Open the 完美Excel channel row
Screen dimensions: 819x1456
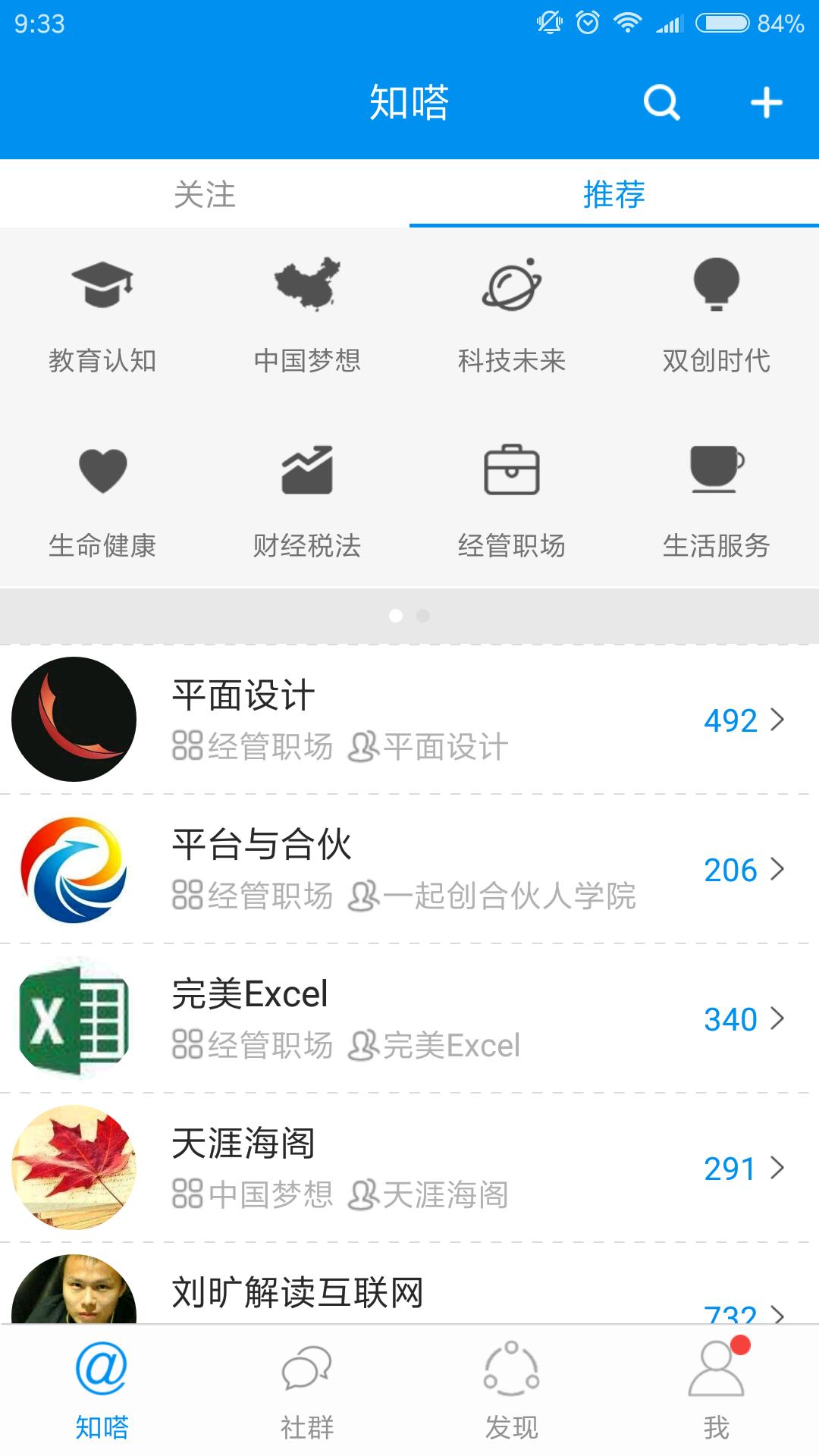(409, 1018)
